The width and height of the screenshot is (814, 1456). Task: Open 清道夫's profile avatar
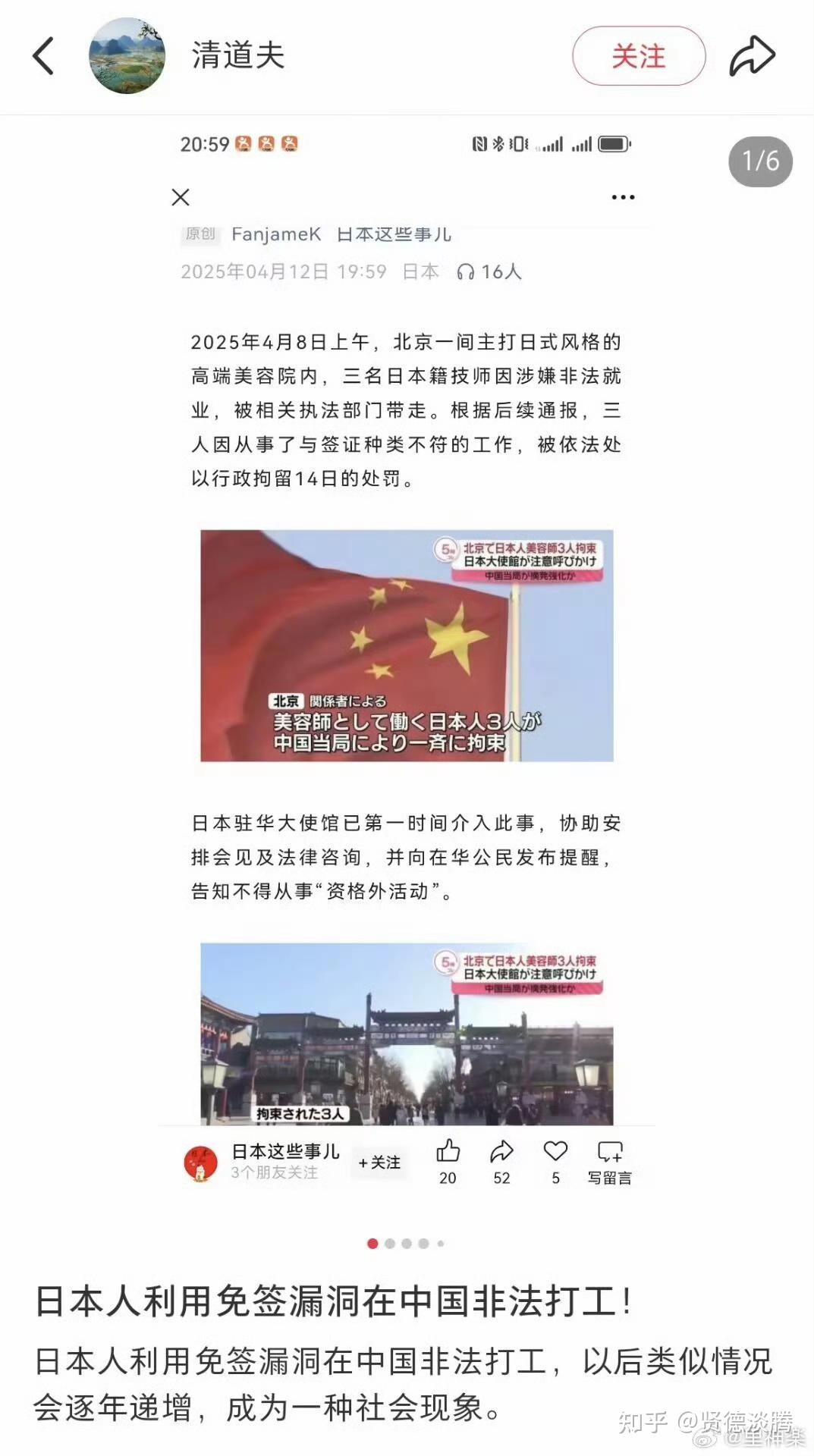(x=127, y=56)
